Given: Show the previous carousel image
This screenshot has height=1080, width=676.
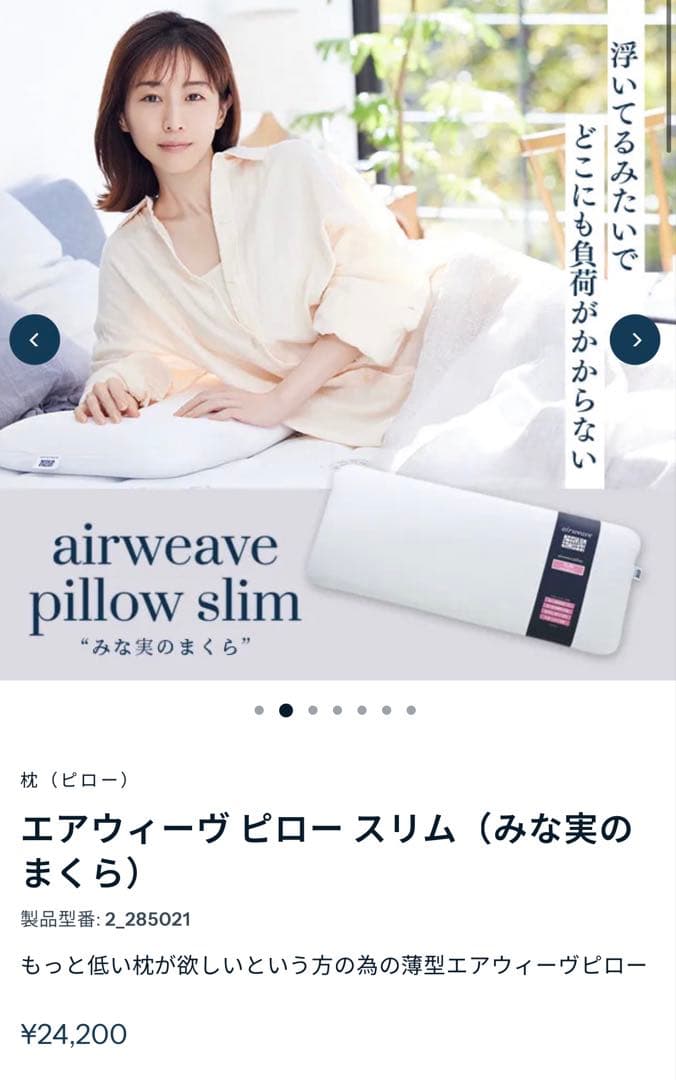Looking at the screenshot, I should coord(35,340).
